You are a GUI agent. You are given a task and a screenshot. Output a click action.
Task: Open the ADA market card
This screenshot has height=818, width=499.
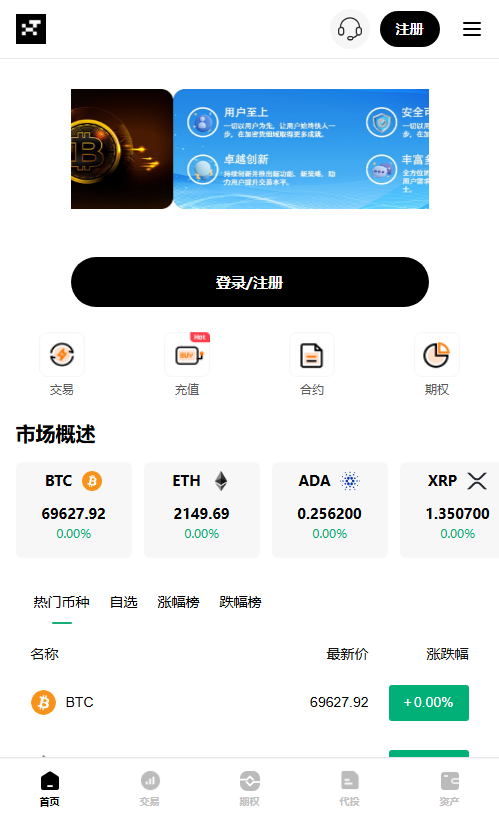(x=330, y=510)
